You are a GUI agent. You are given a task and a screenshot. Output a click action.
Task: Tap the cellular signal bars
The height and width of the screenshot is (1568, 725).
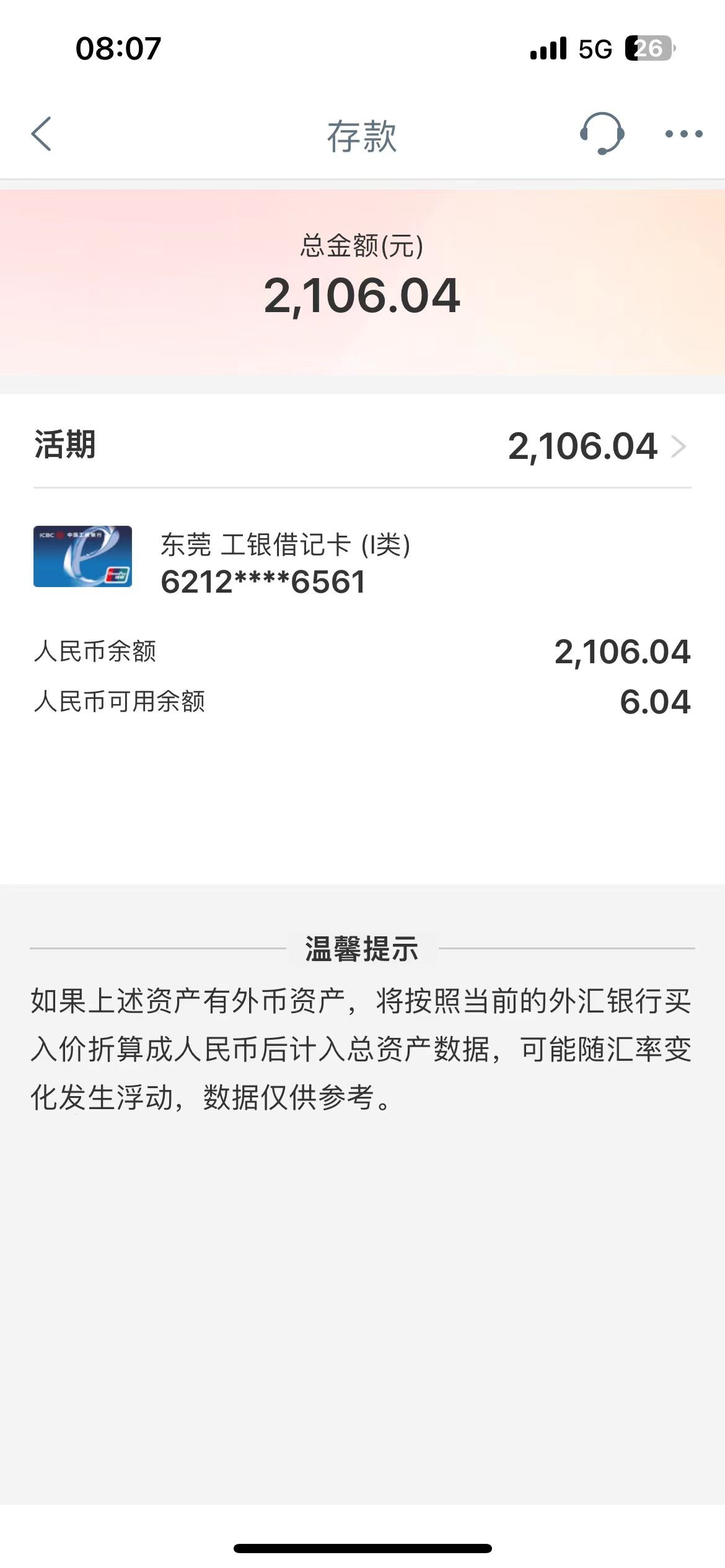[x=548, y=48]
